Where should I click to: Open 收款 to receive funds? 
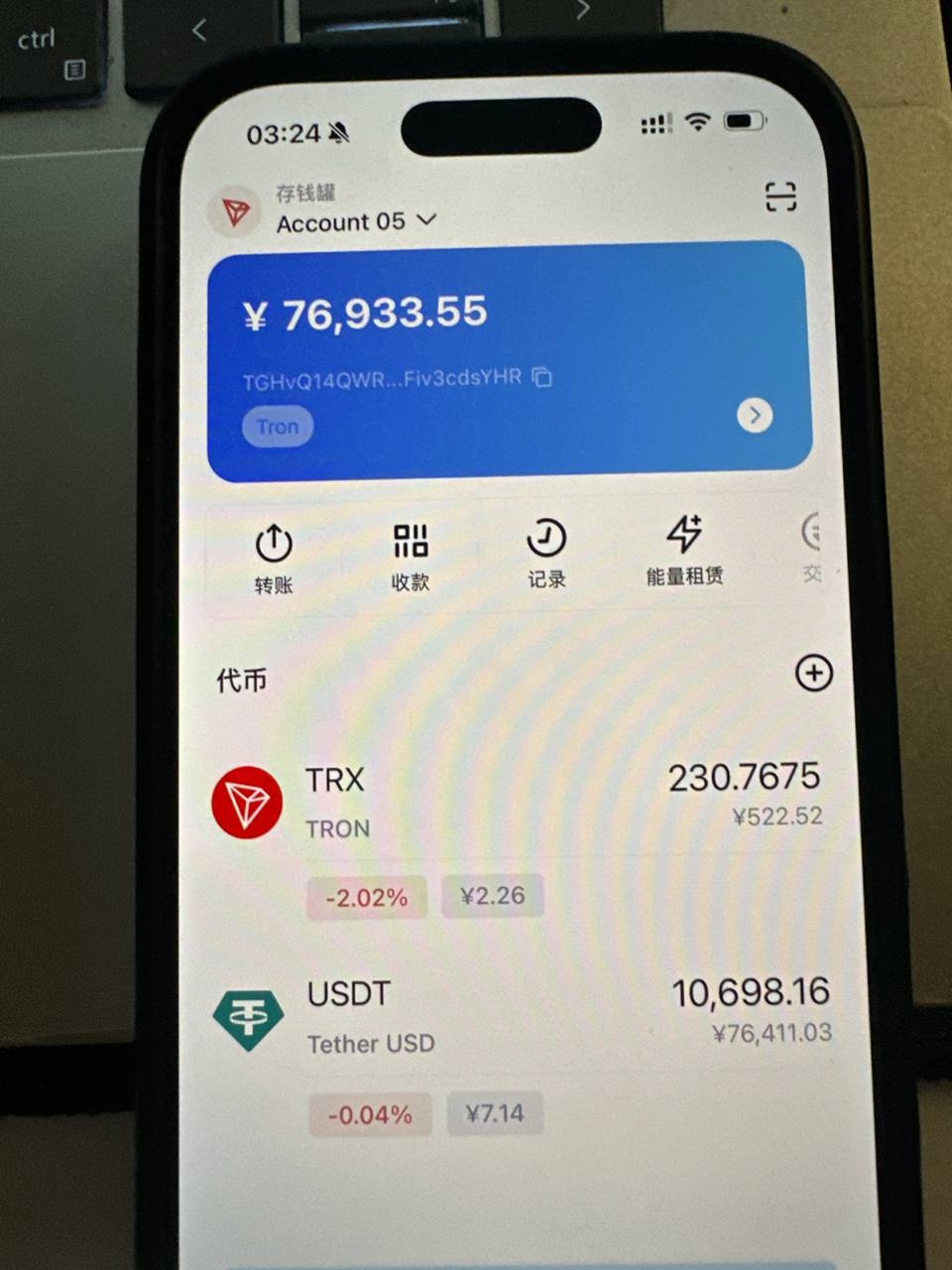click(x=411, y=556)
